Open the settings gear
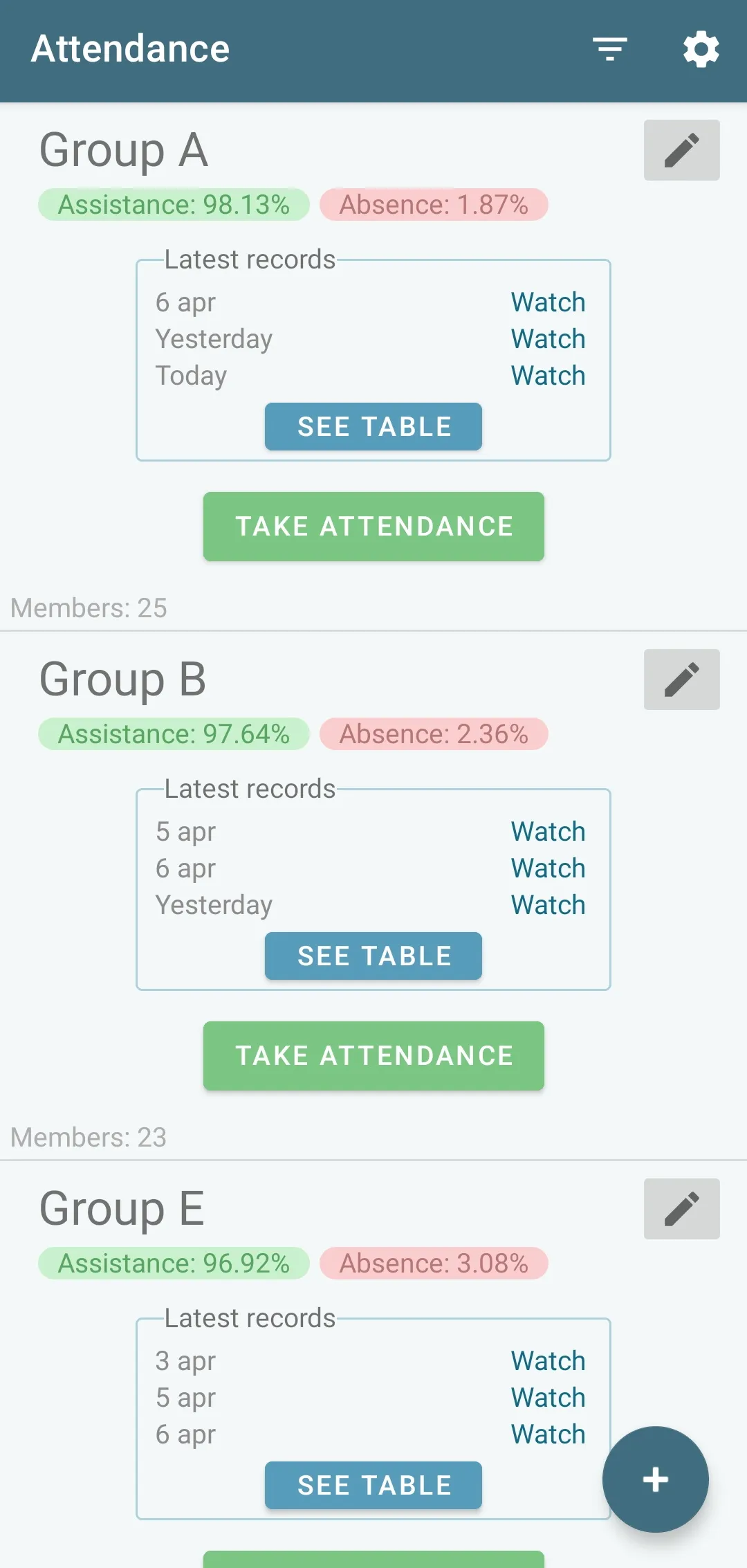 click(x=701, y=49)
